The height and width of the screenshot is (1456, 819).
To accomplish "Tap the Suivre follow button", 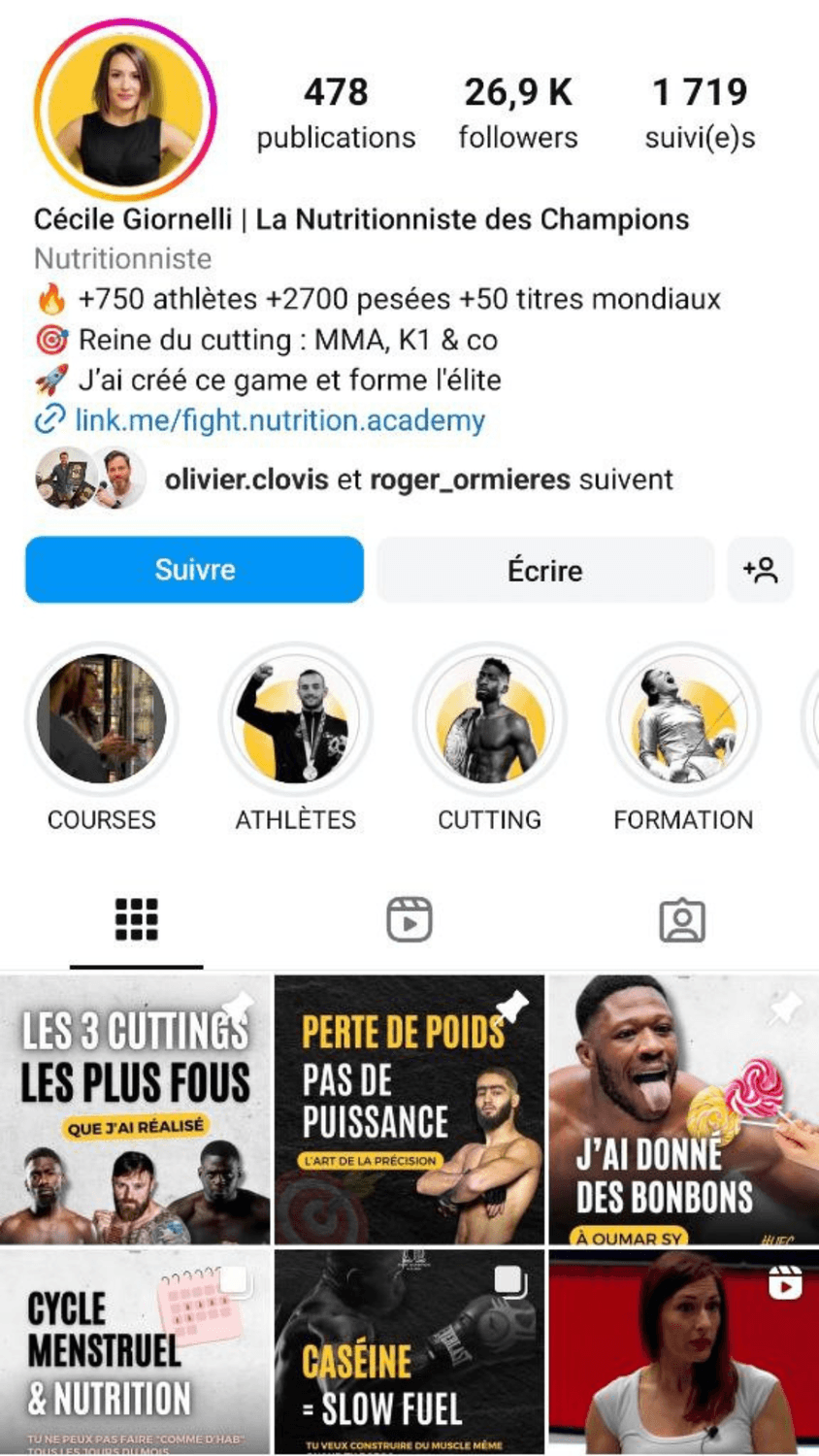I will coord(194,570).
